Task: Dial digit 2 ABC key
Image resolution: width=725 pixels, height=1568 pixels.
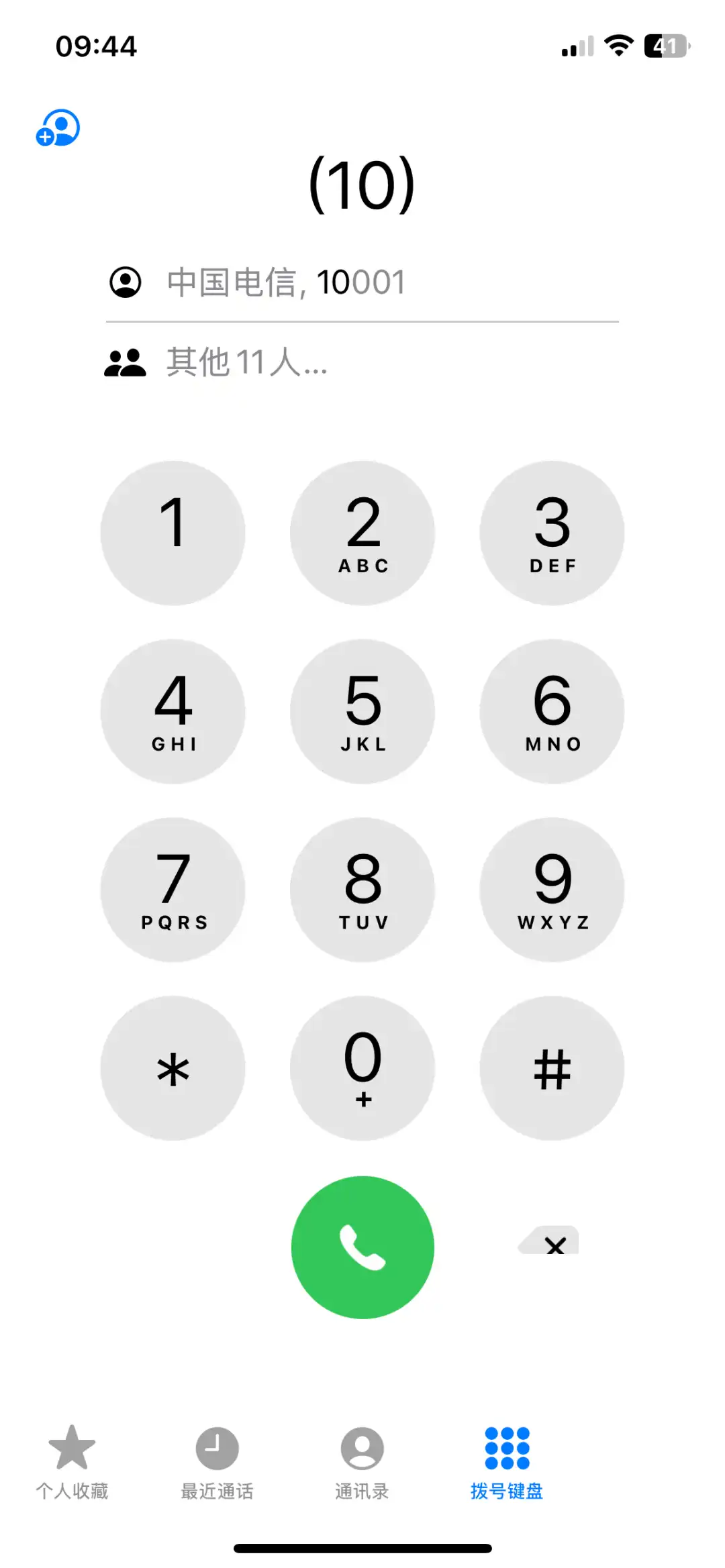Action: point(362,533)
